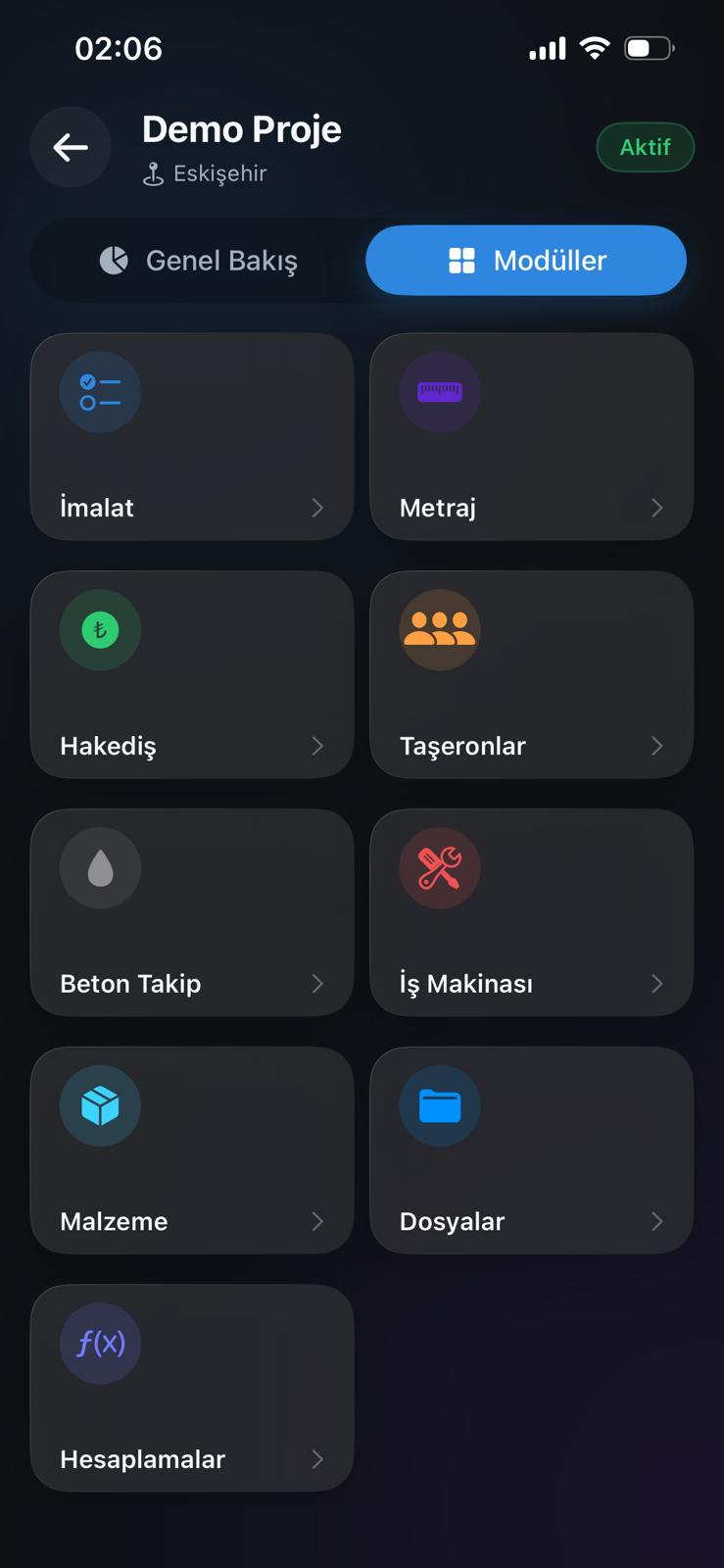Tap the Modüller grid icon
The image size is (724, 1568).
[x=462, y=261]
